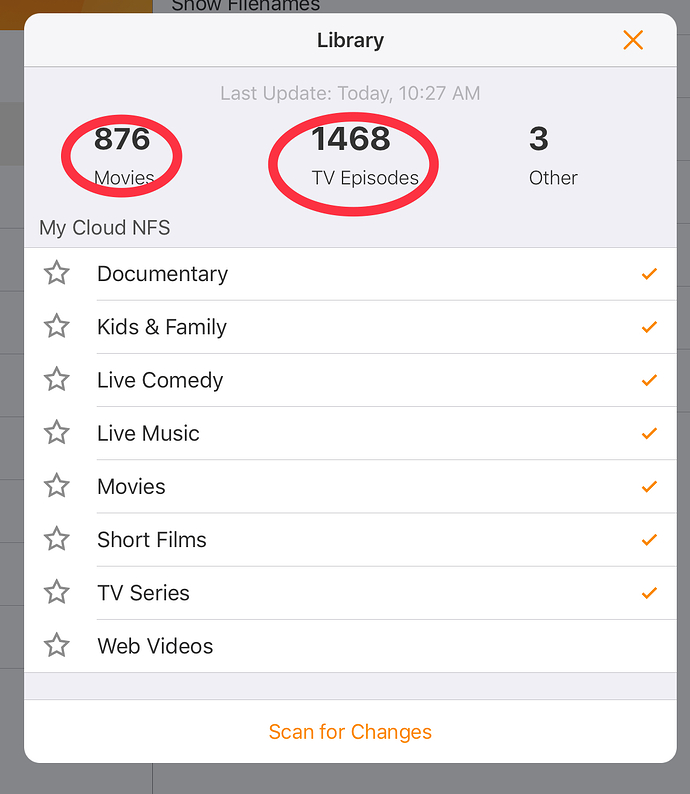The image size is (690, 794).
Task: Mark Live Music as a favorite
Action: click(x=57, y=433)
